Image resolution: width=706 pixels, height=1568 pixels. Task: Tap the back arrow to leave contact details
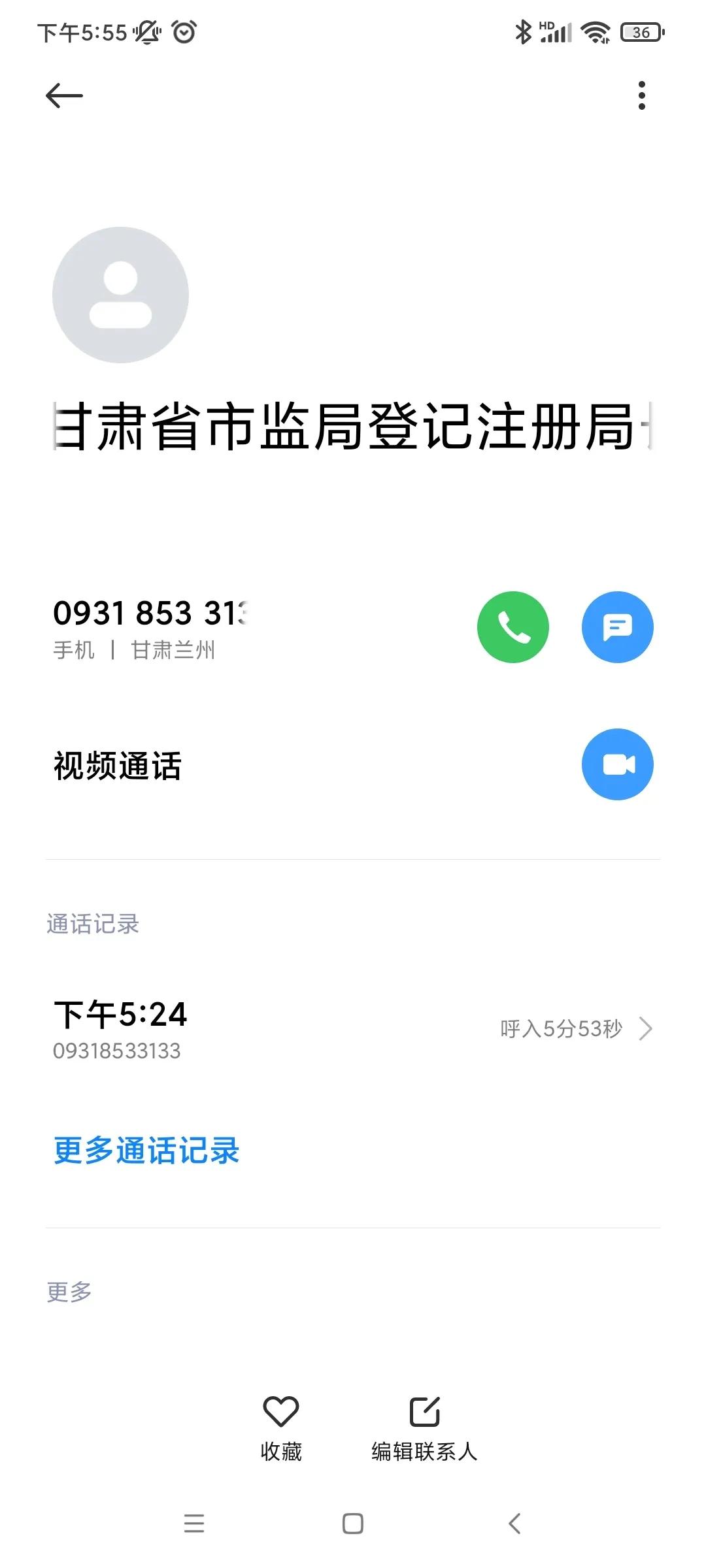coord(63,95)
